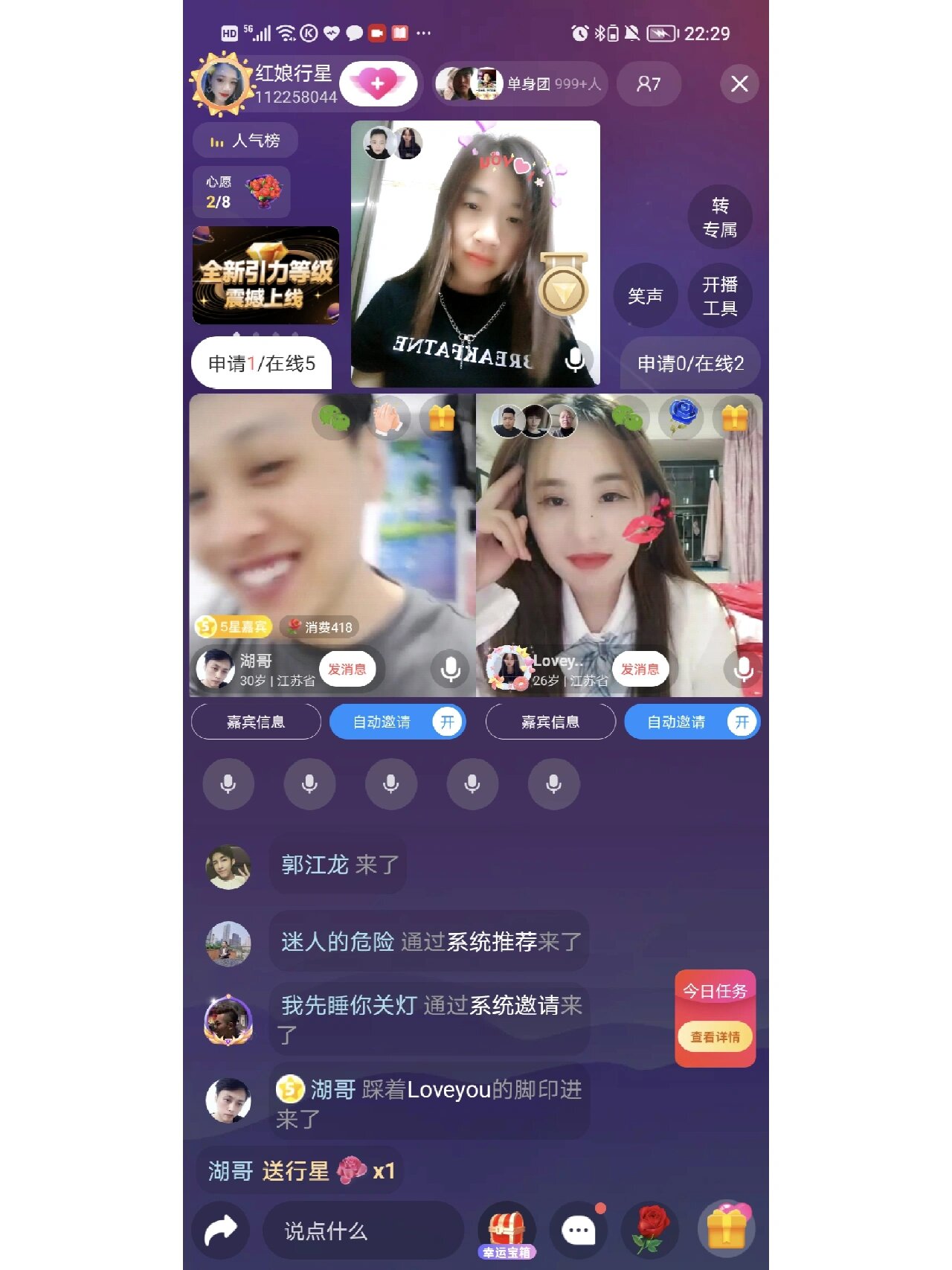Play the 笑声 sound effect

click(645, 296)
